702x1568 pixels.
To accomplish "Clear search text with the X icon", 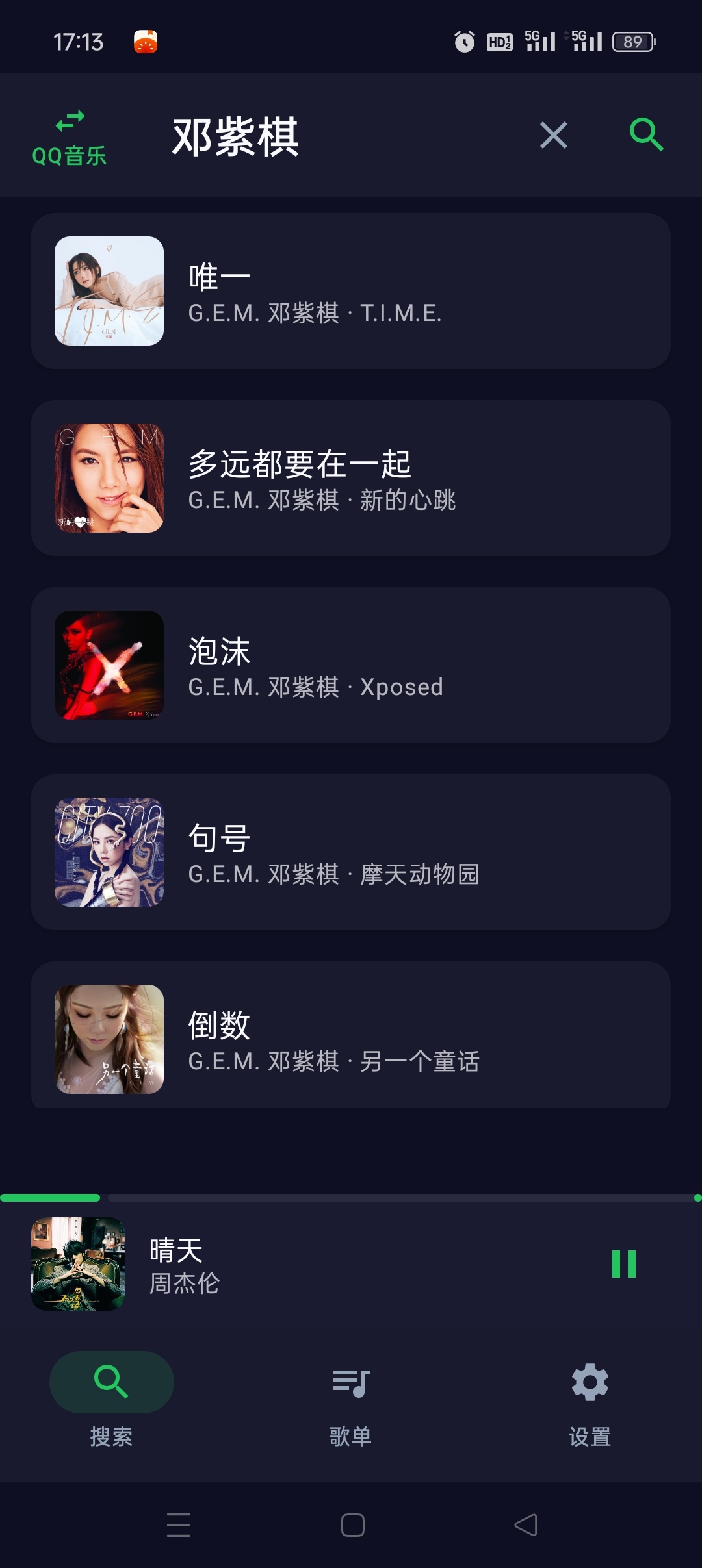I will pos(553,135).
